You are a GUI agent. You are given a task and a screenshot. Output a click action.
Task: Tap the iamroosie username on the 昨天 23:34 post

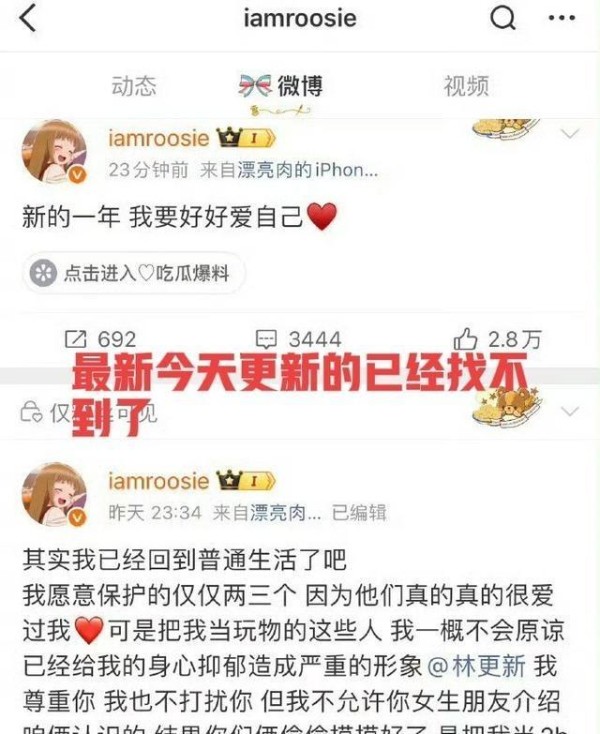158,481
